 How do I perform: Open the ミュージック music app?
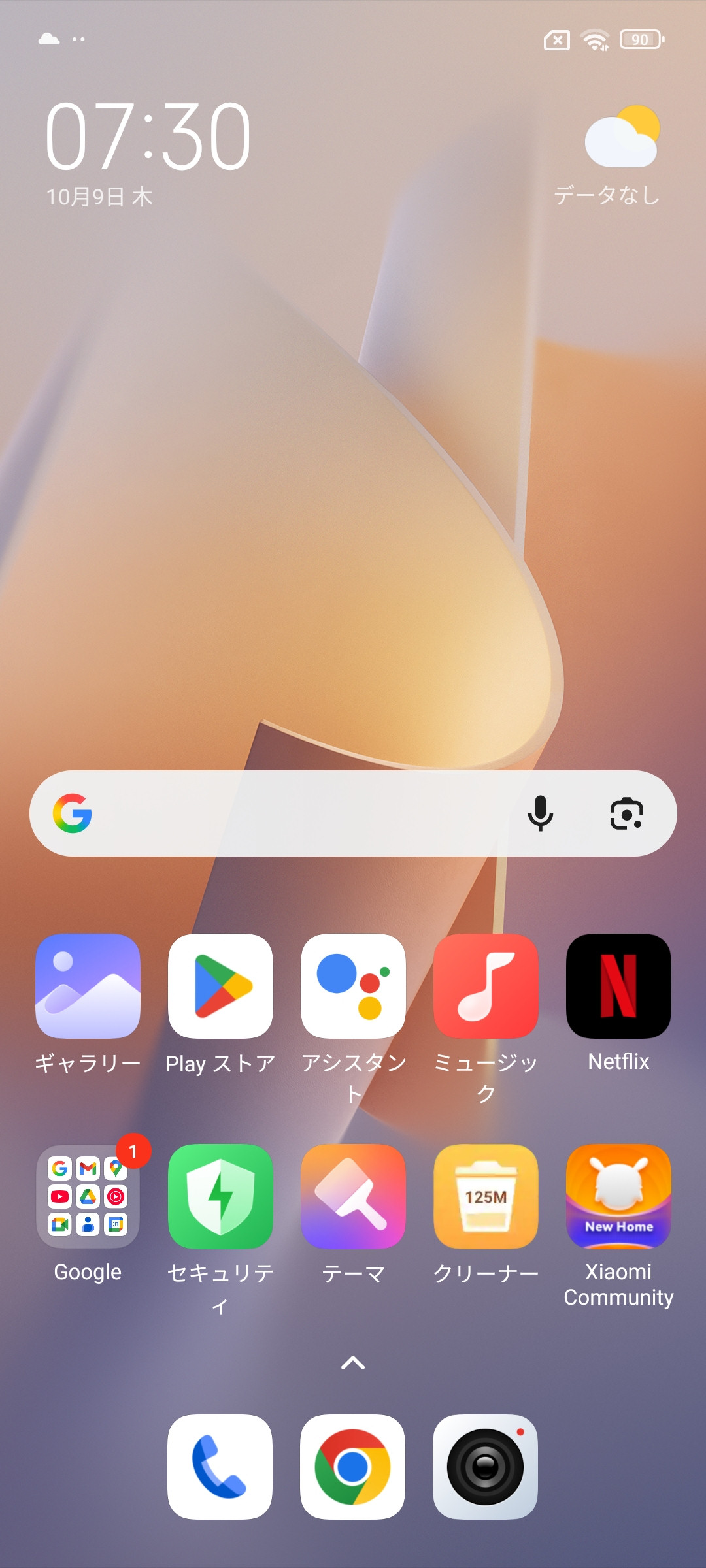pyautogui.click(x=486, y=986)
